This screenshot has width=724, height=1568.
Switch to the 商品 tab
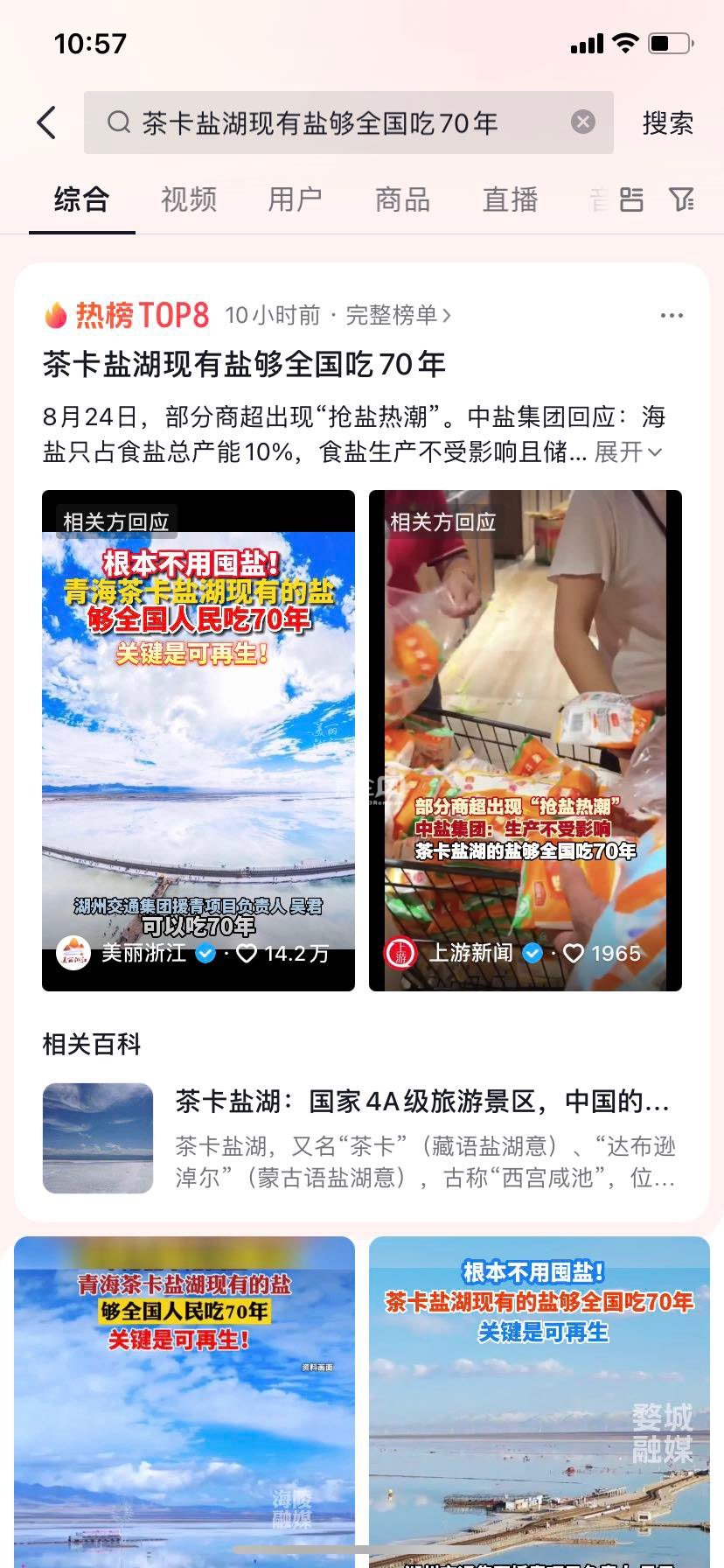(x=402, y=199)
